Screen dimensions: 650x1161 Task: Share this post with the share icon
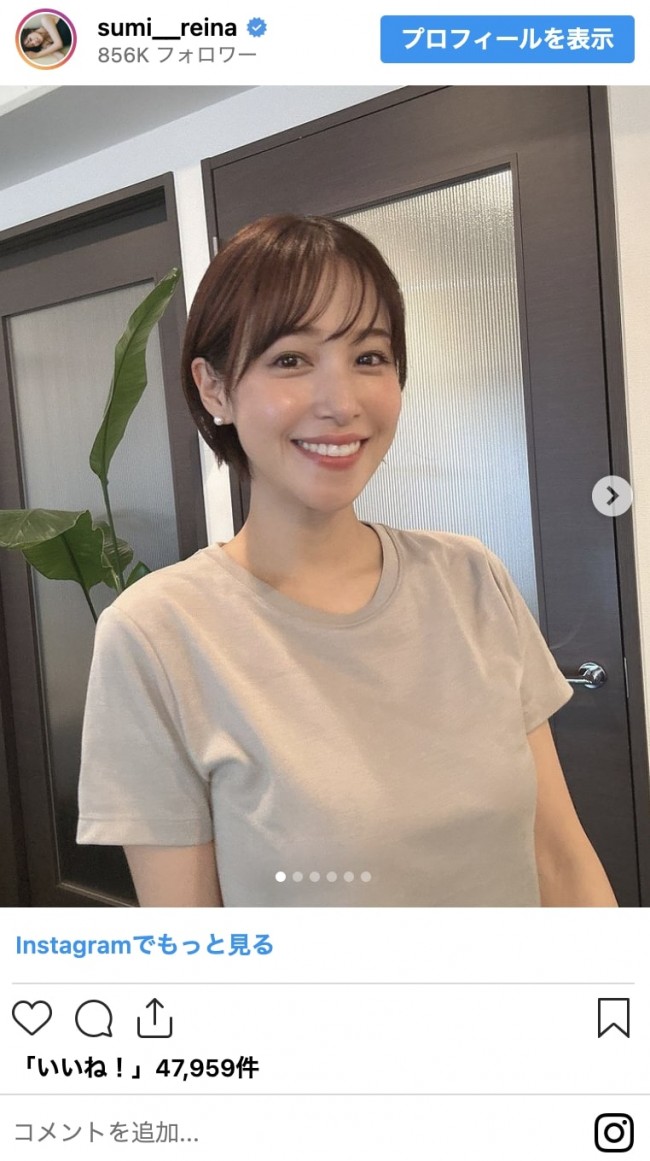155,1018
